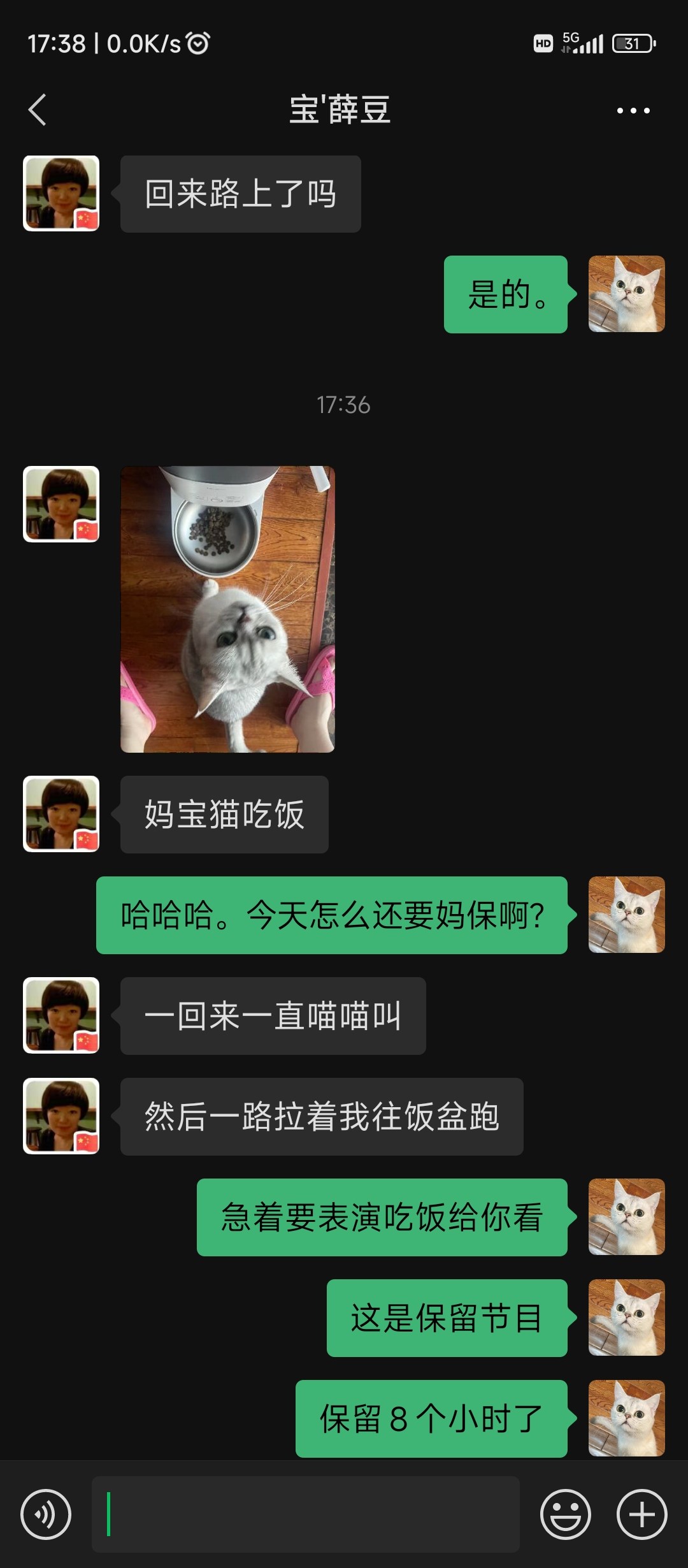Open the three-dot chat info menu
This screenshot has height=1568, width=688.
[x=633, y=110]
